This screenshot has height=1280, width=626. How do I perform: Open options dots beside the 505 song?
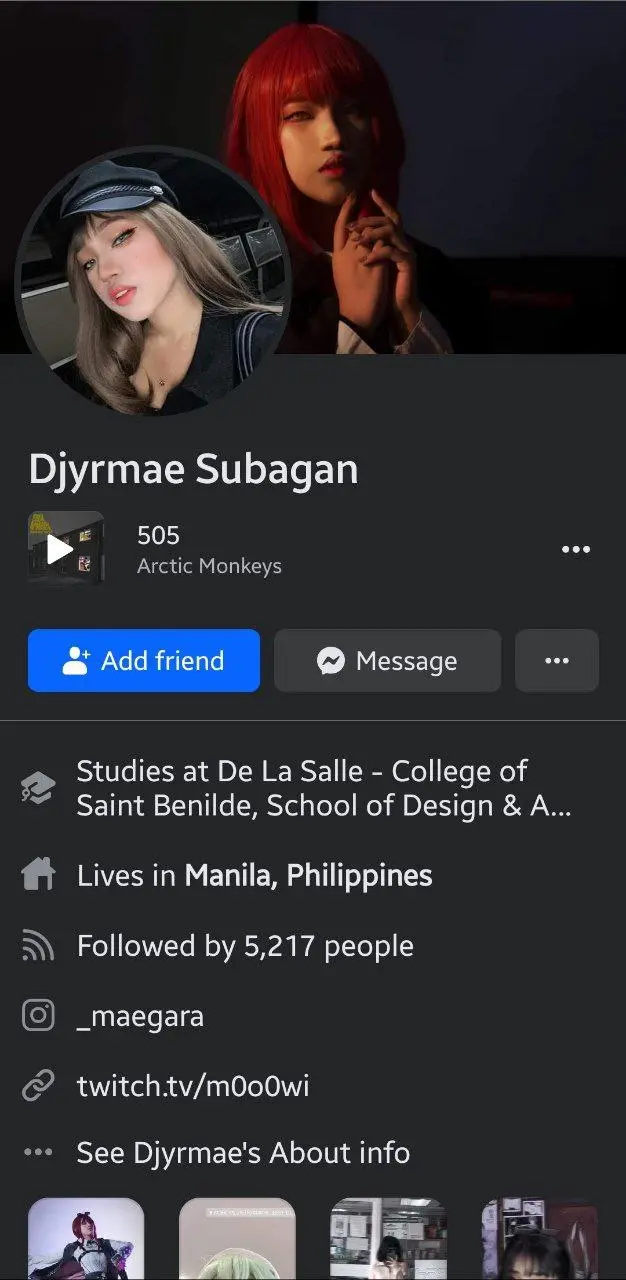tap(576, 549)
